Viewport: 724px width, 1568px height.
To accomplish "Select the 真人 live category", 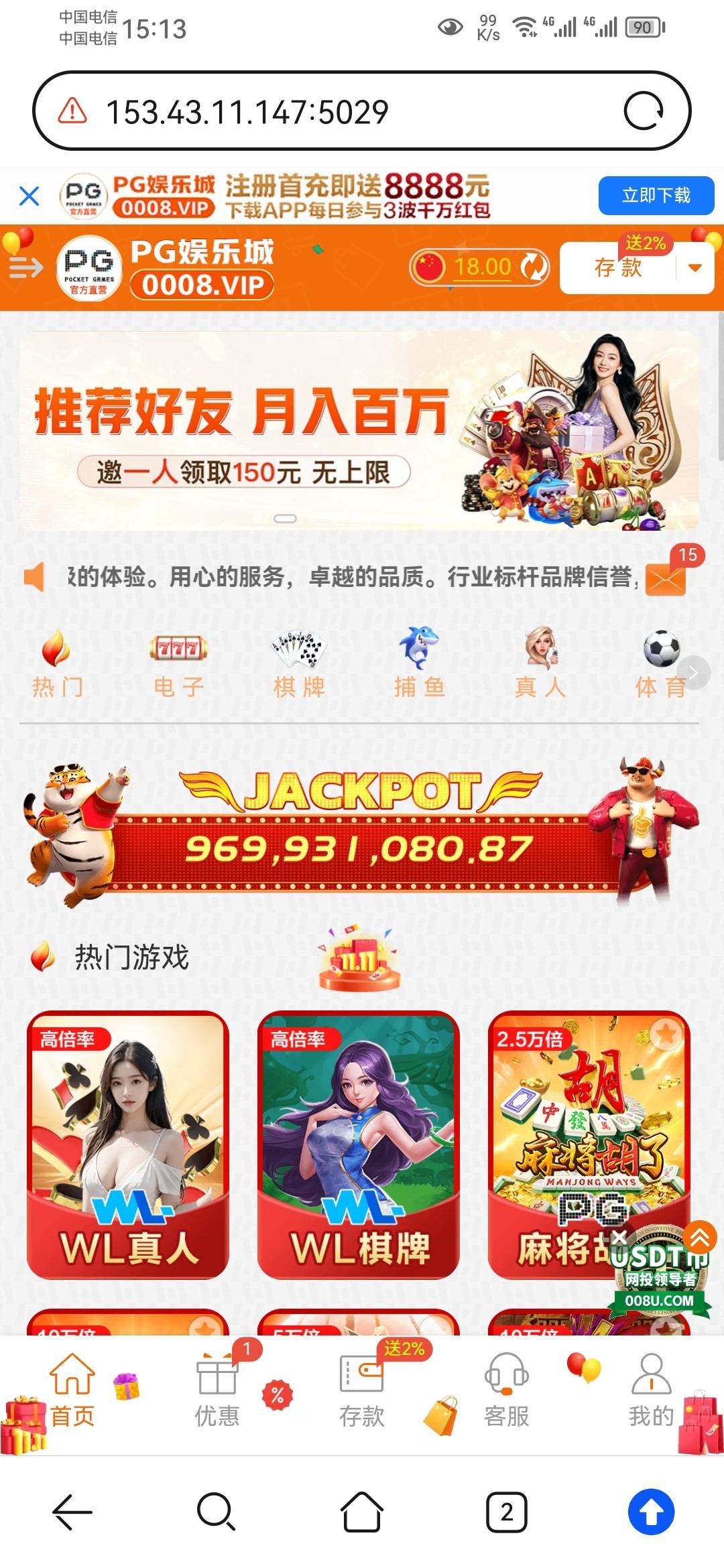I will [x=540, y=663].
